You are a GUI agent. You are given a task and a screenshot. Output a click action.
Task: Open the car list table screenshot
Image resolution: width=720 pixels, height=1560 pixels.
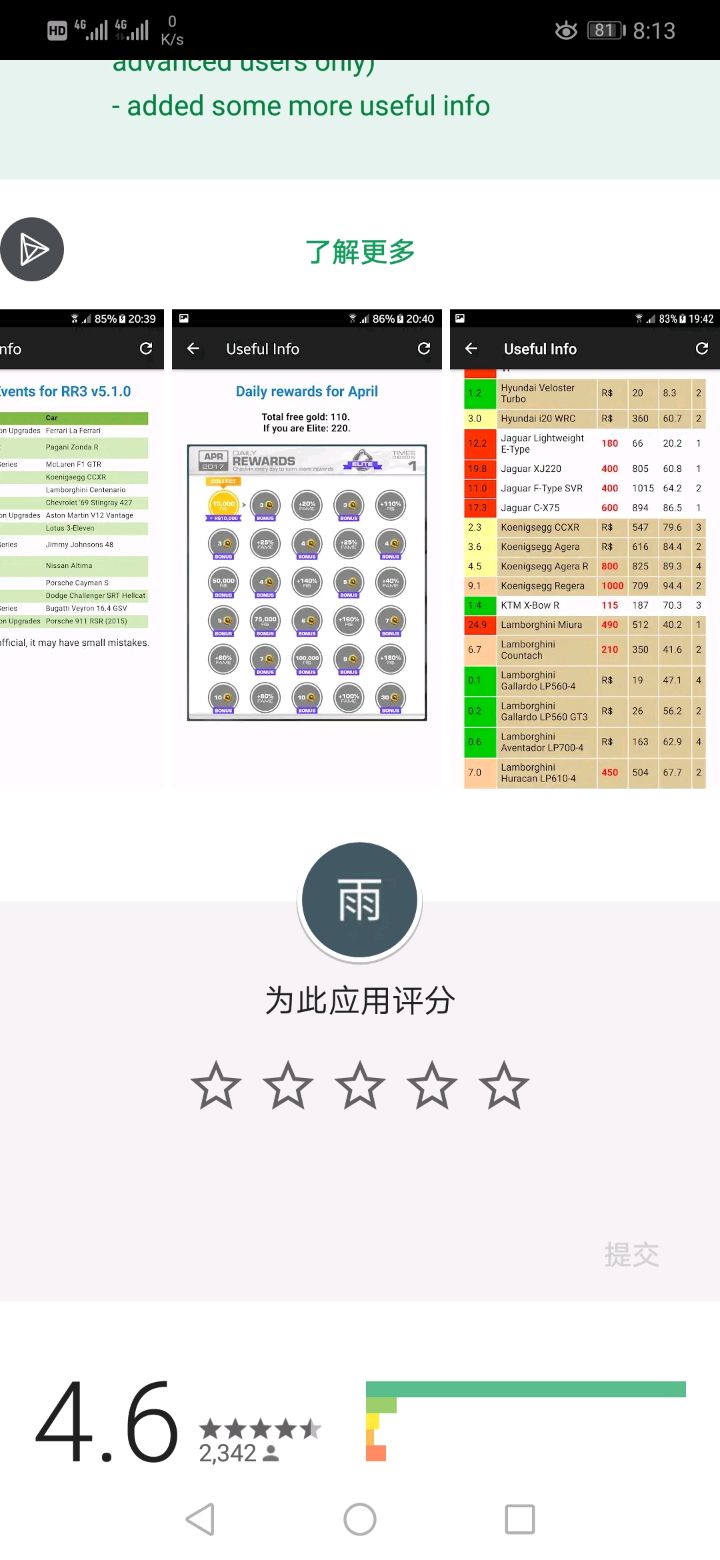coord(584,548)
